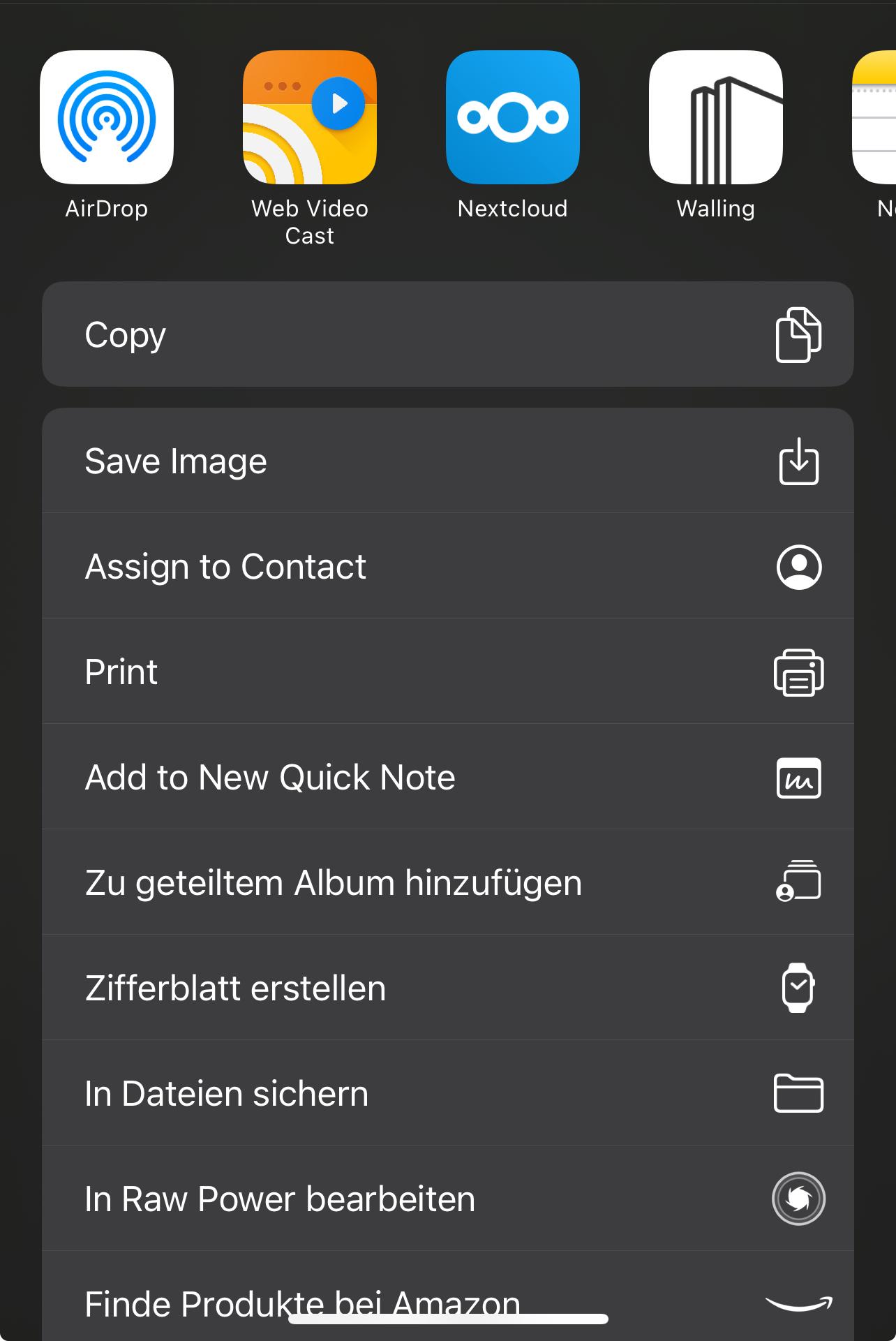Add to New Quick Note
The width and height of the screenshot is (896, 1341).
(x=447, y=777)
